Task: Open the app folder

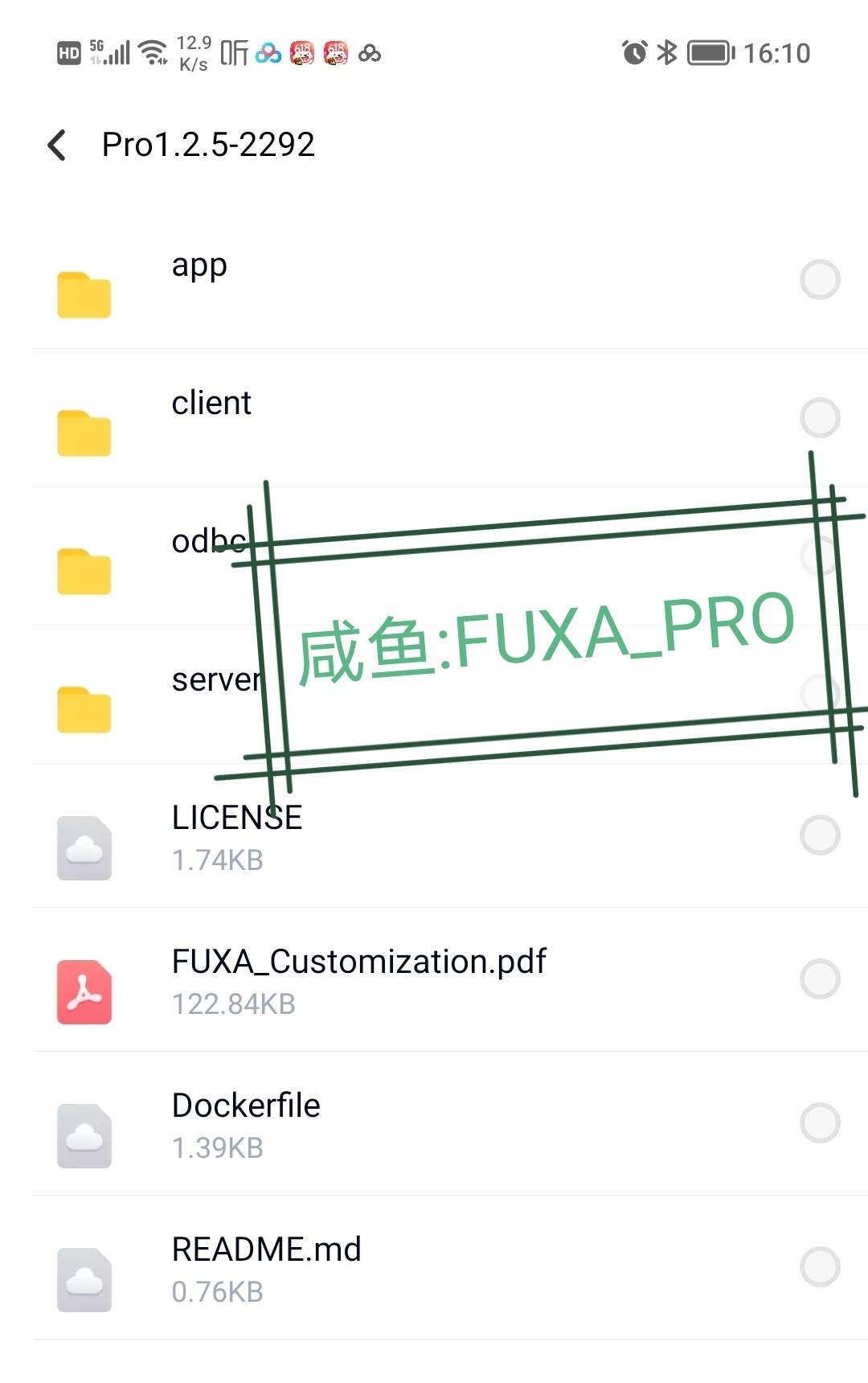Action: (199, 278)
